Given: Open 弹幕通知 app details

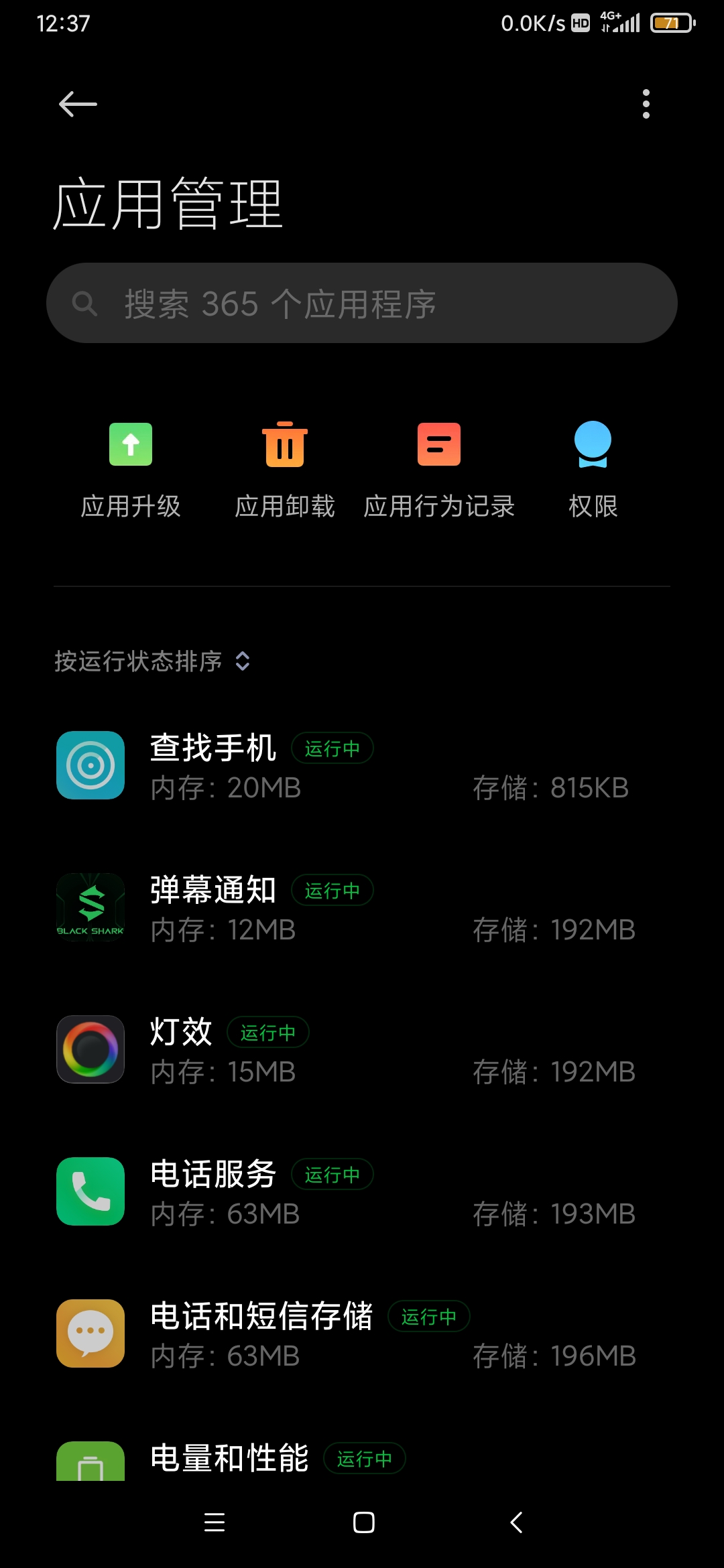Looking at the screenshot, I should click(362, 908).
